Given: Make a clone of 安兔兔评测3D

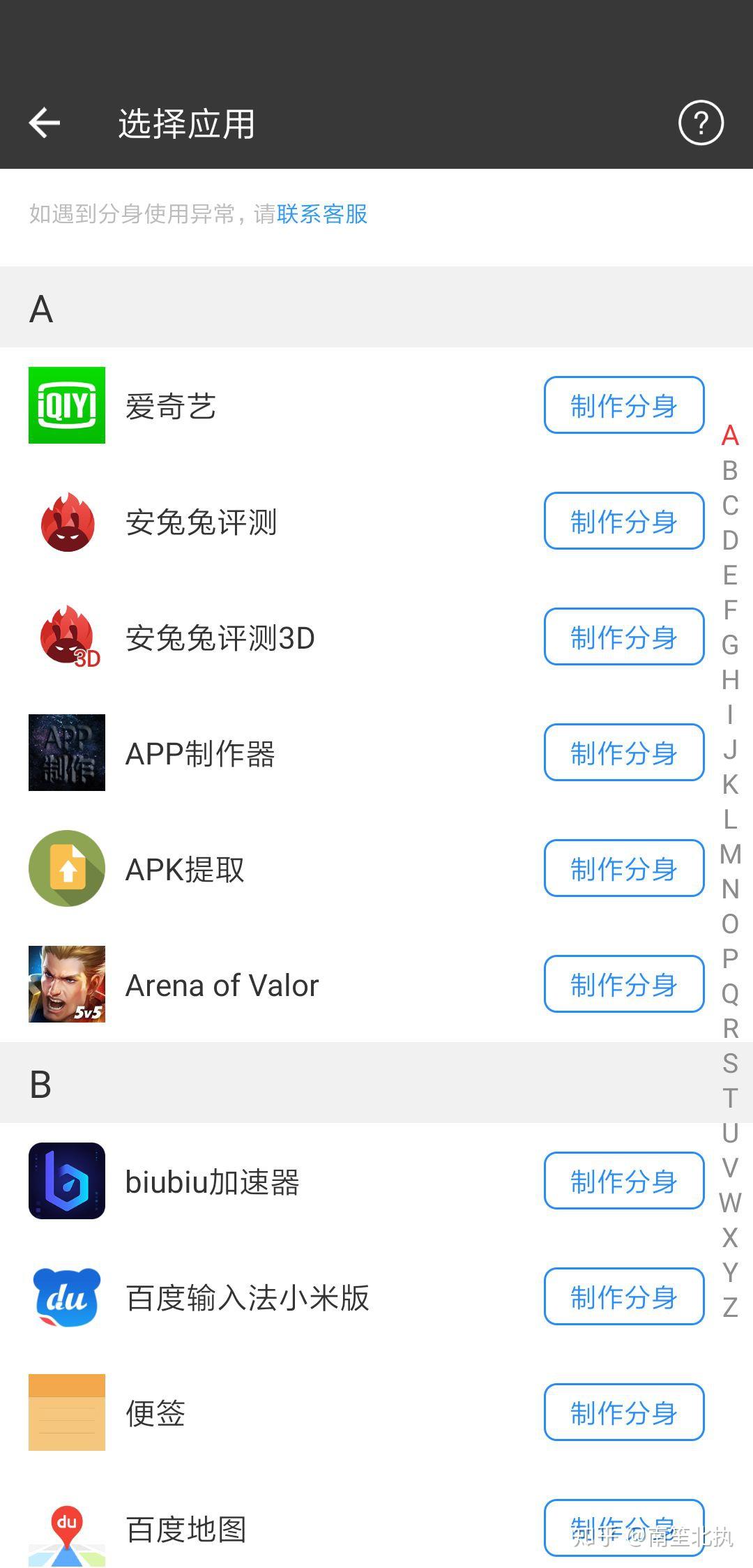Looking at the screenshot, I should tap(624, 637).
